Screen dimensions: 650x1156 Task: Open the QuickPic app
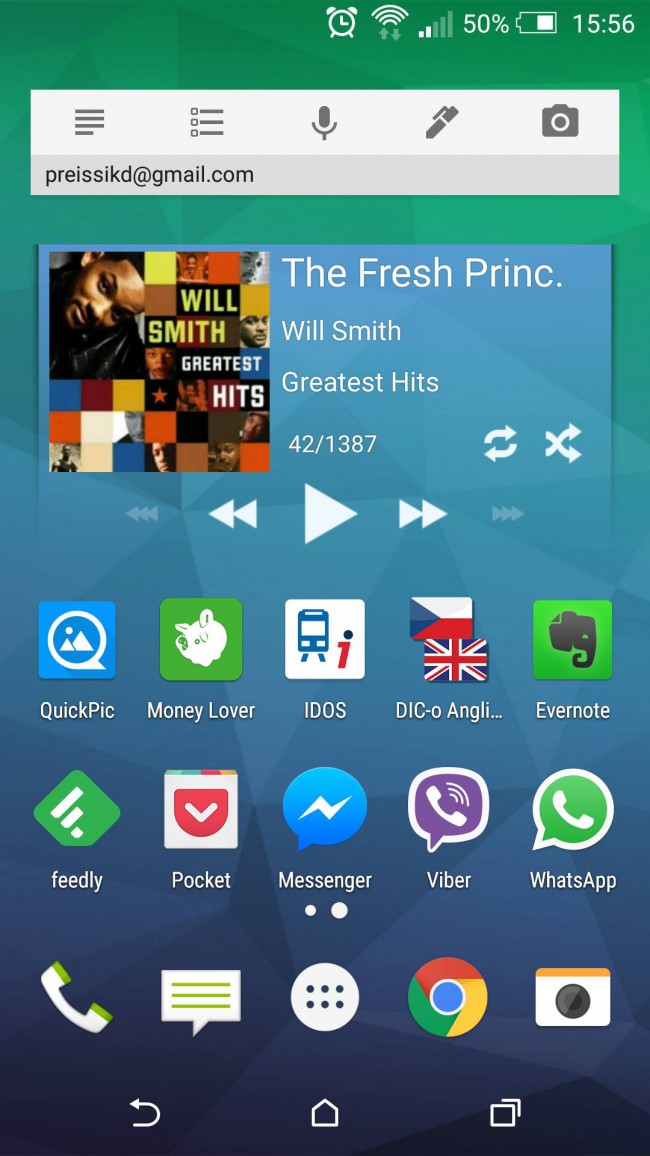coord(77,641)
